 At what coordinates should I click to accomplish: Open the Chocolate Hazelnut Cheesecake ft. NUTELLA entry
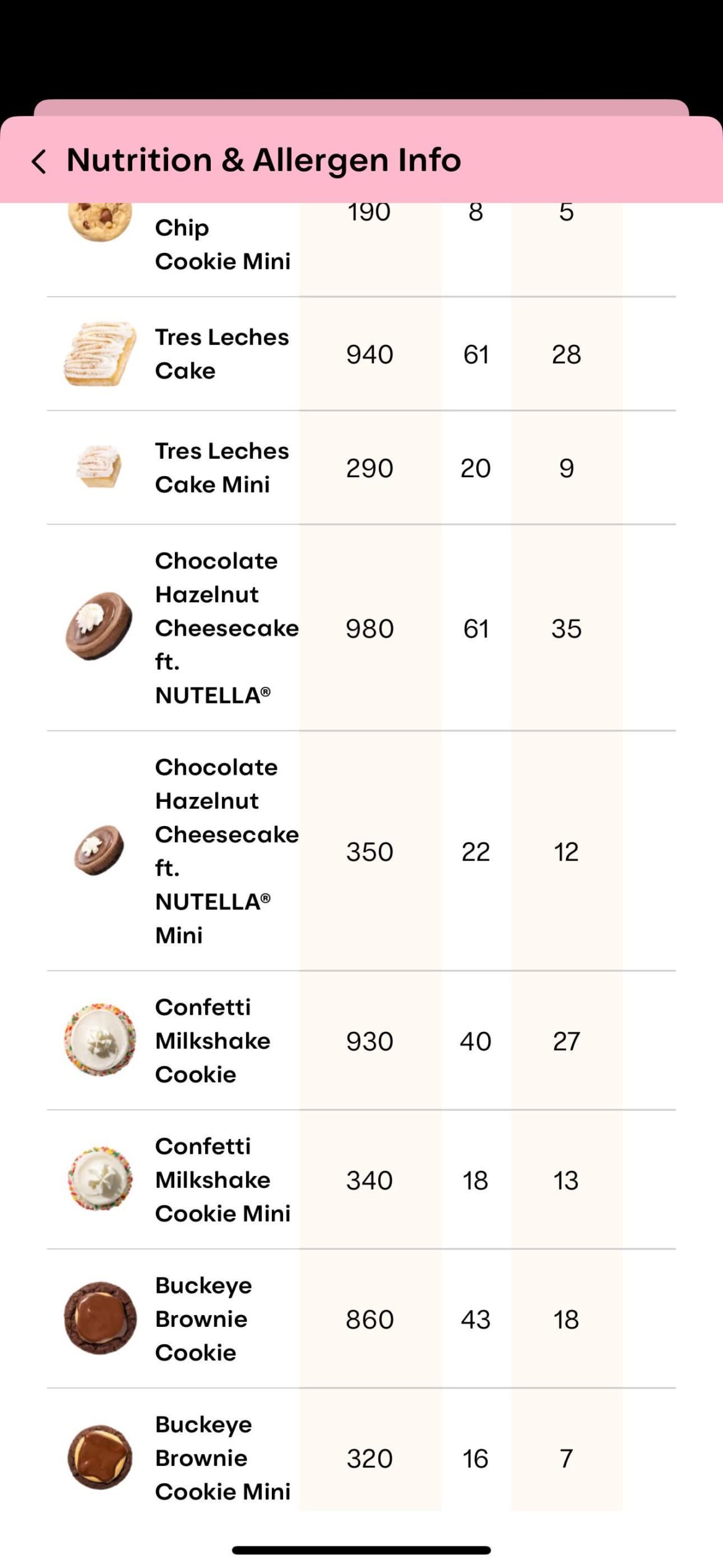click(x=361, y=628)
